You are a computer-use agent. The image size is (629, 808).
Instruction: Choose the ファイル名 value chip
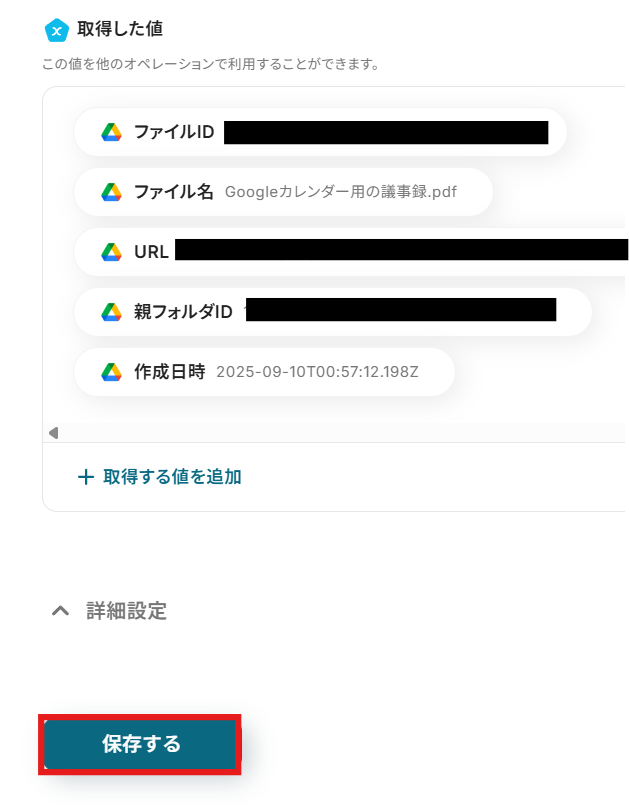pos(283,192)
